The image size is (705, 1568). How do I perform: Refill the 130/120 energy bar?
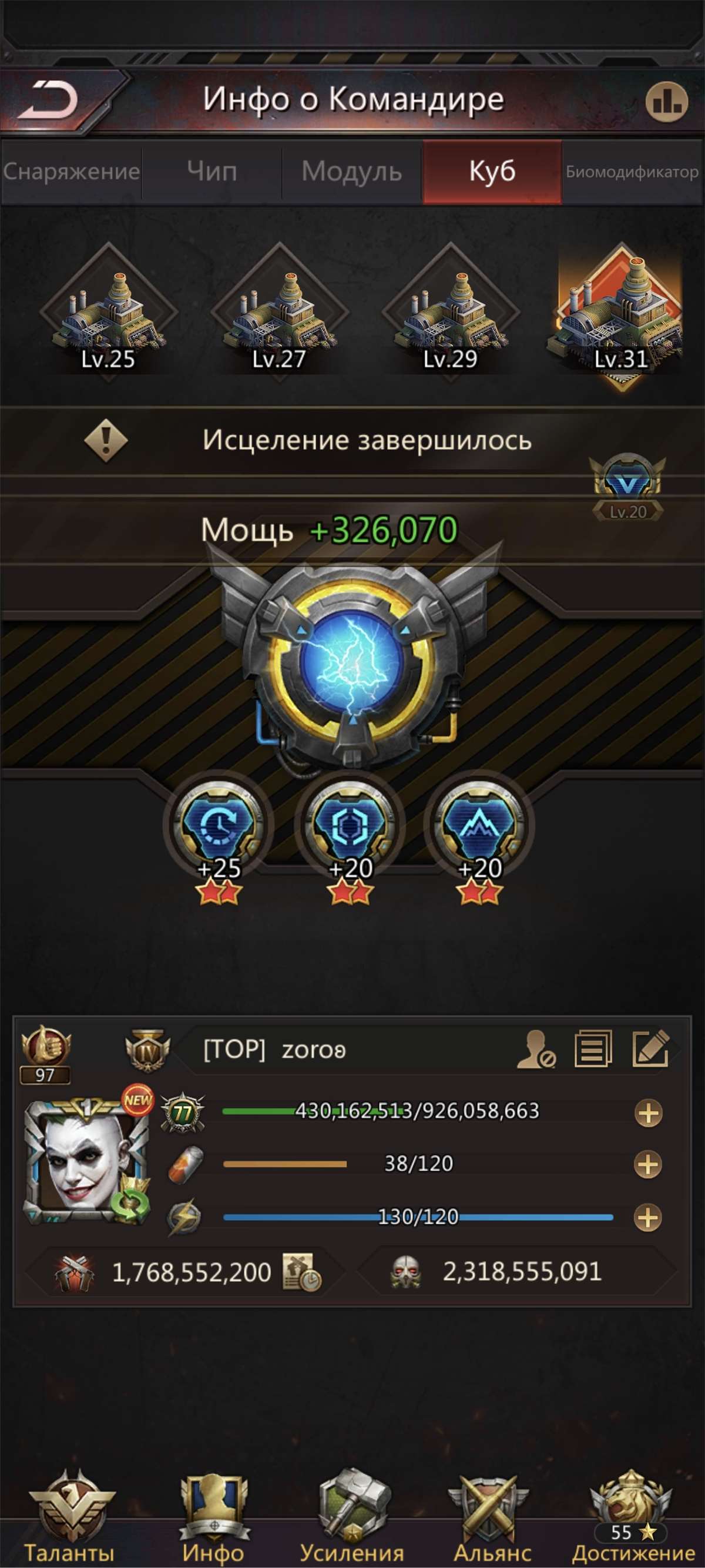pos(648,1218)
